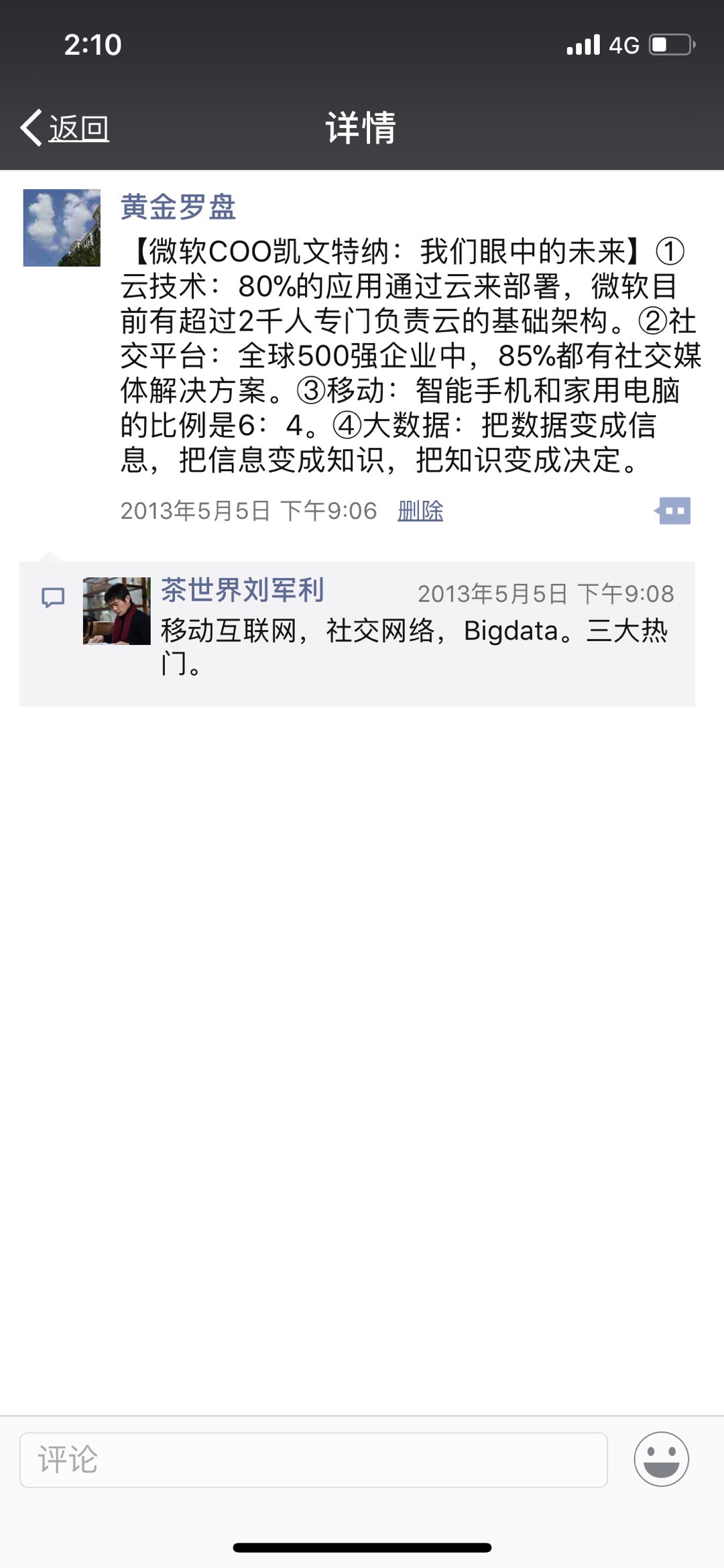Image resolution: width=724 pixels, height=1568 pixels.
Task: Open 黄金罗盘's profile avatar
Action: pos(62,228)
